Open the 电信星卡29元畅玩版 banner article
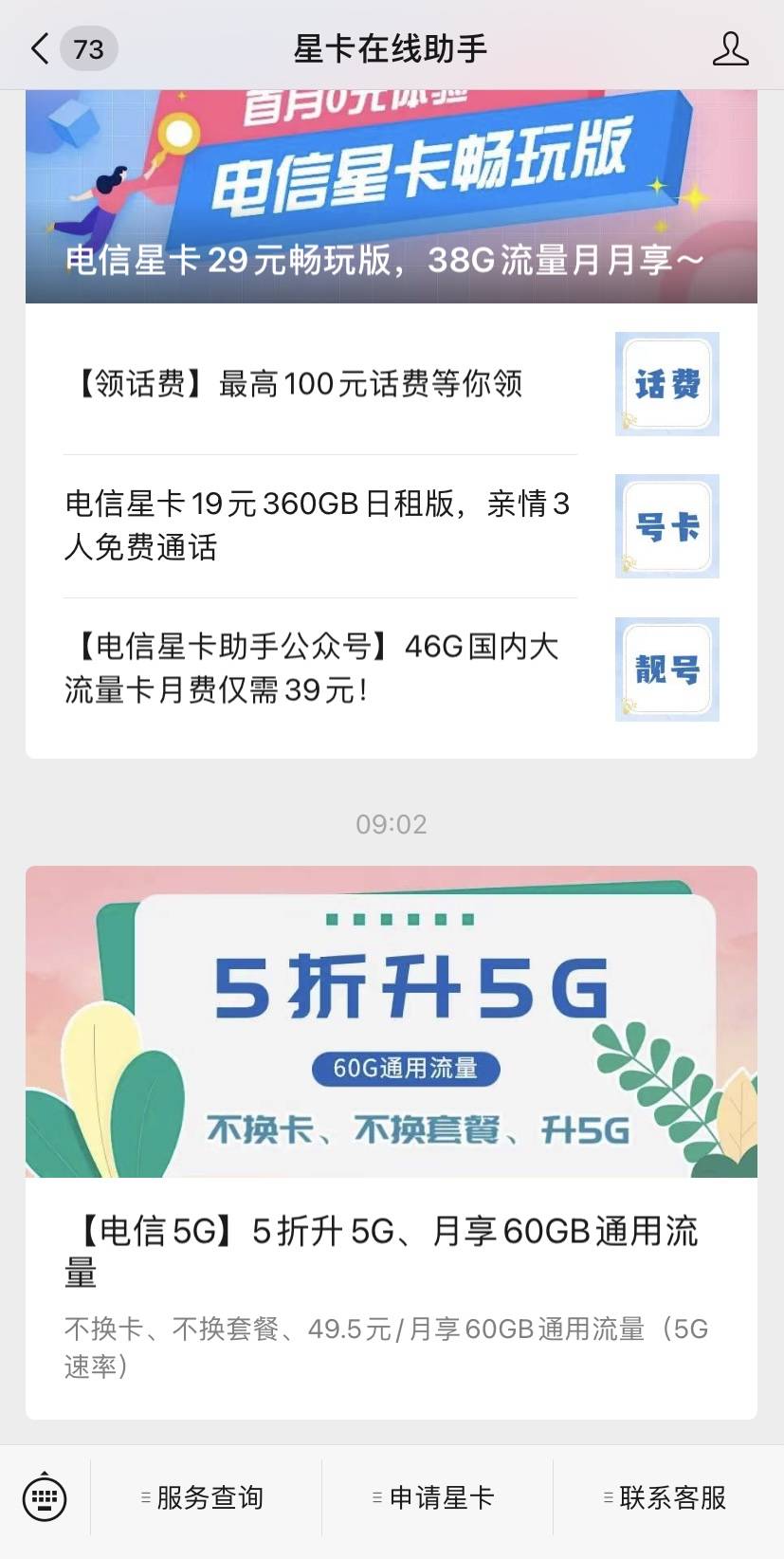 (x=391, y=199)
